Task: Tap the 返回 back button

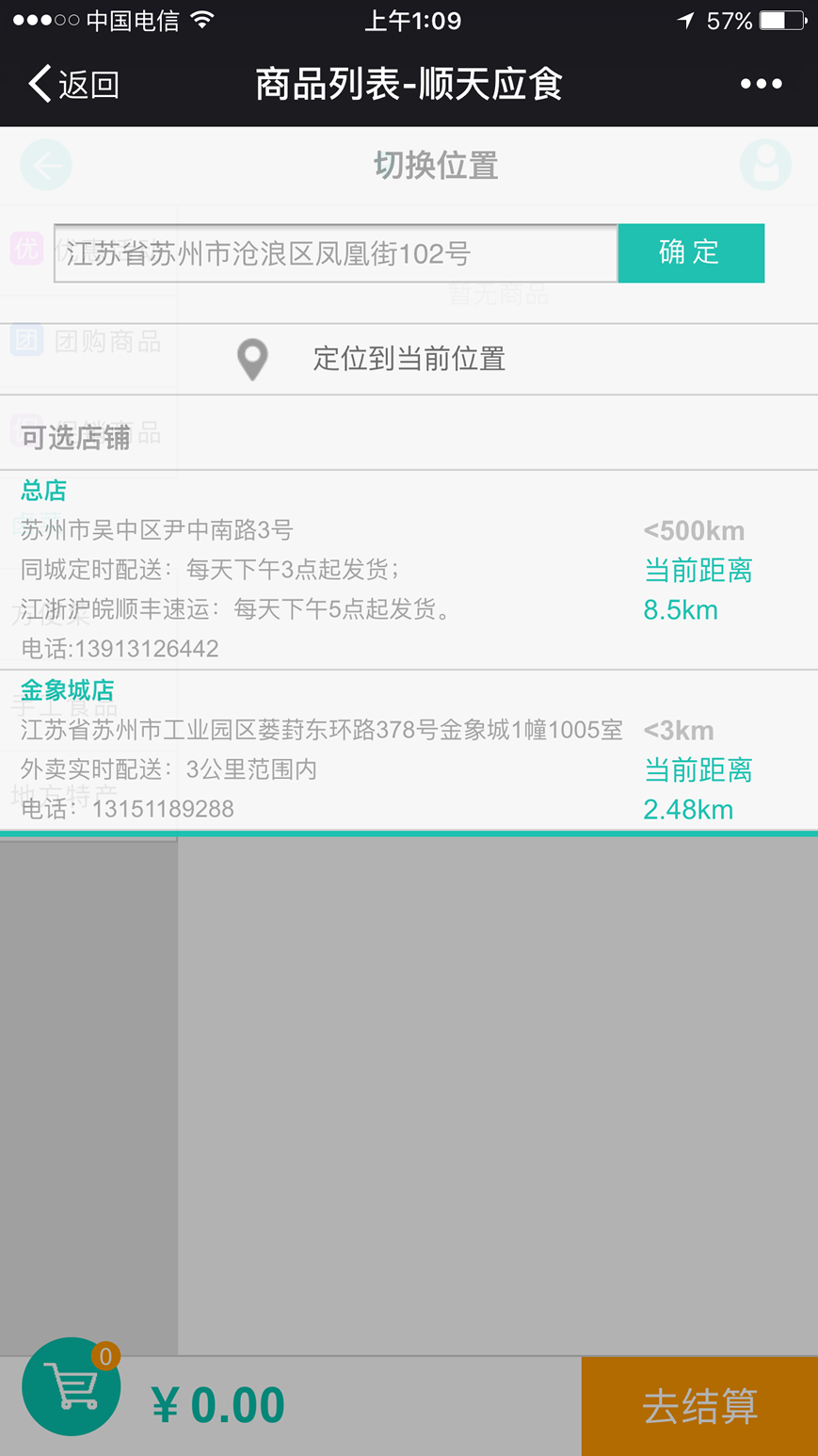Action: tap(73, 85)
